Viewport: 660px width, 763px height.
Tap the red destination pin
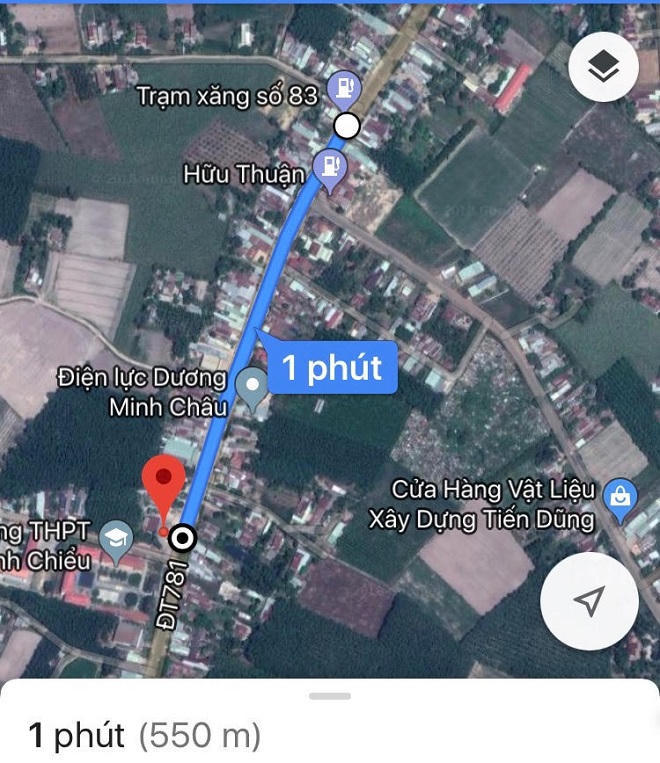[x=163, y=485]
